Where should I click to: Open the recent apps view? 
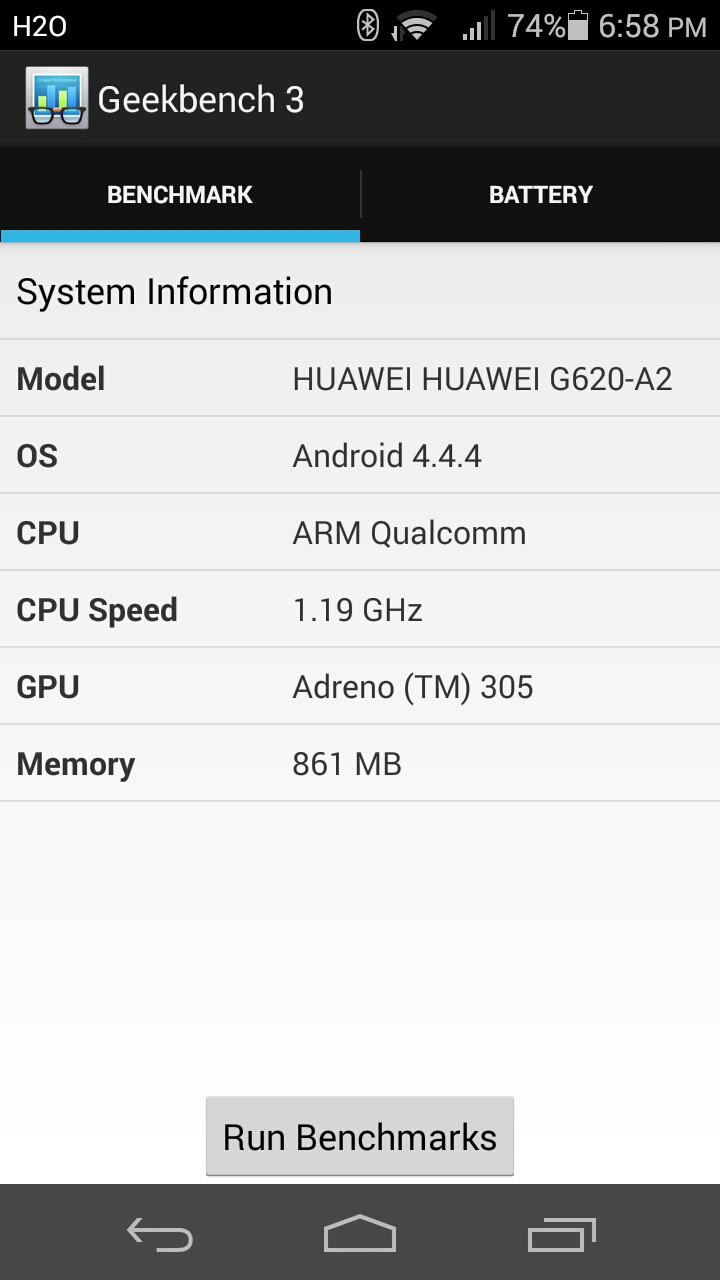coord(561,1234)
